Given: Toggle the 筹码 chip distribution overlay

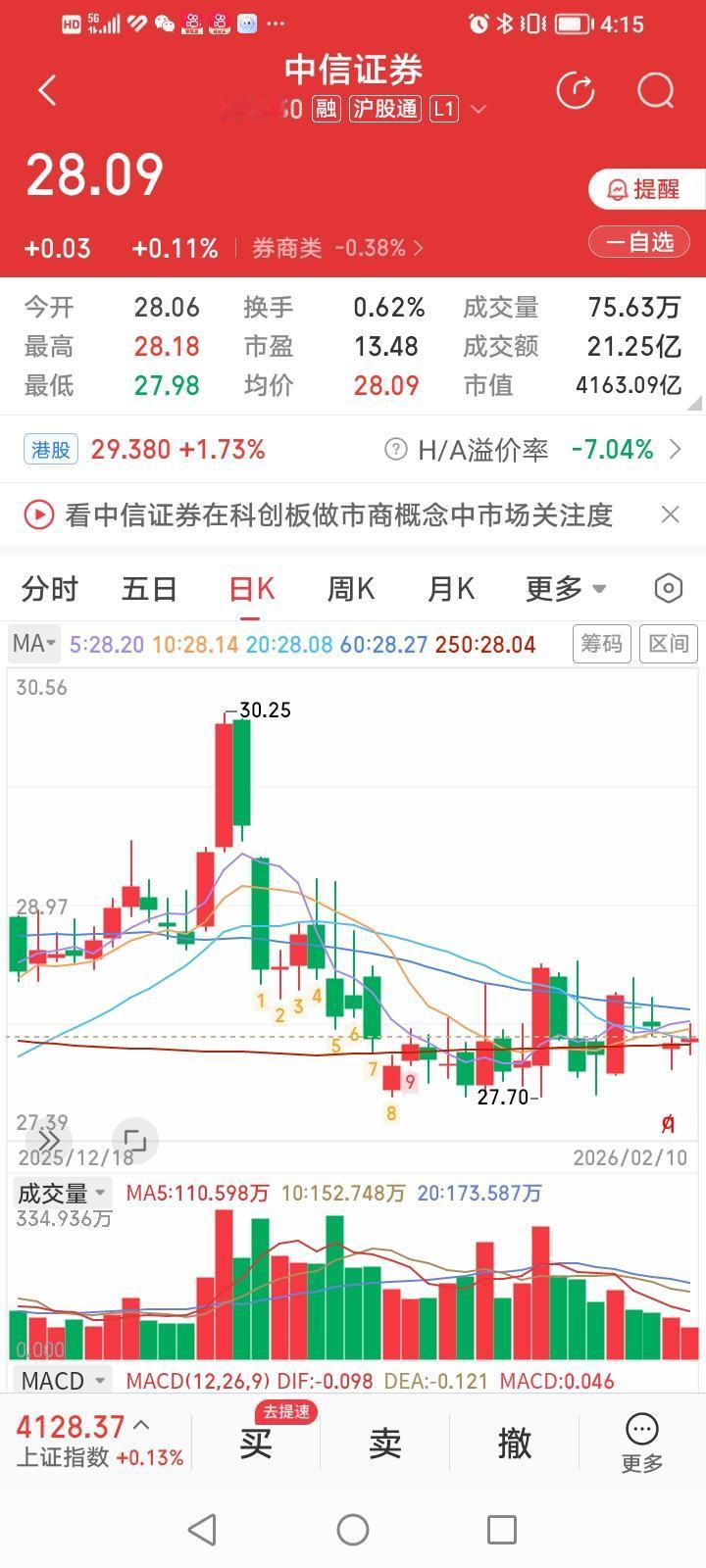Looking at the screenshot, I should coord(601,644).
